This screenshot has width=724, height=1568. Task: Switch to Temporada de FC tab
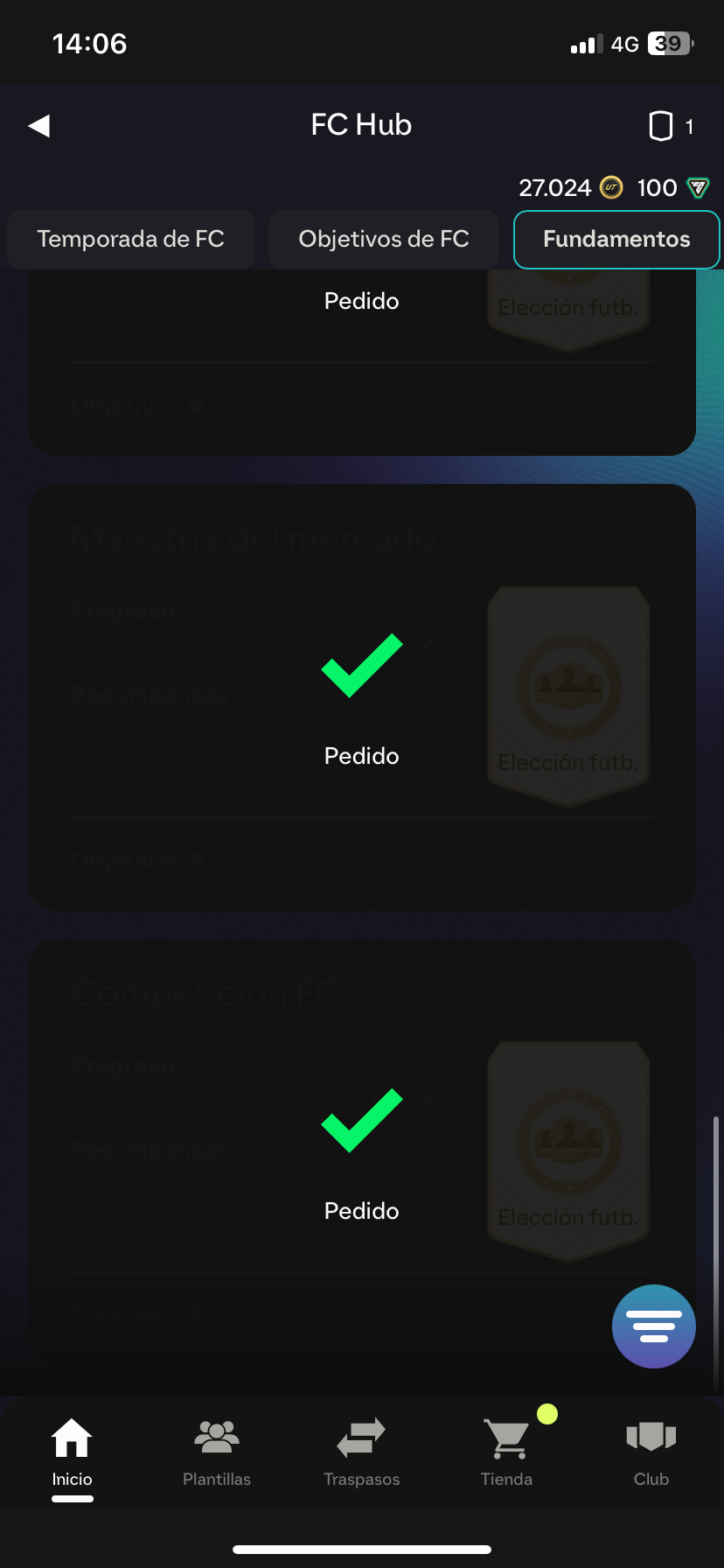[130, 239]
